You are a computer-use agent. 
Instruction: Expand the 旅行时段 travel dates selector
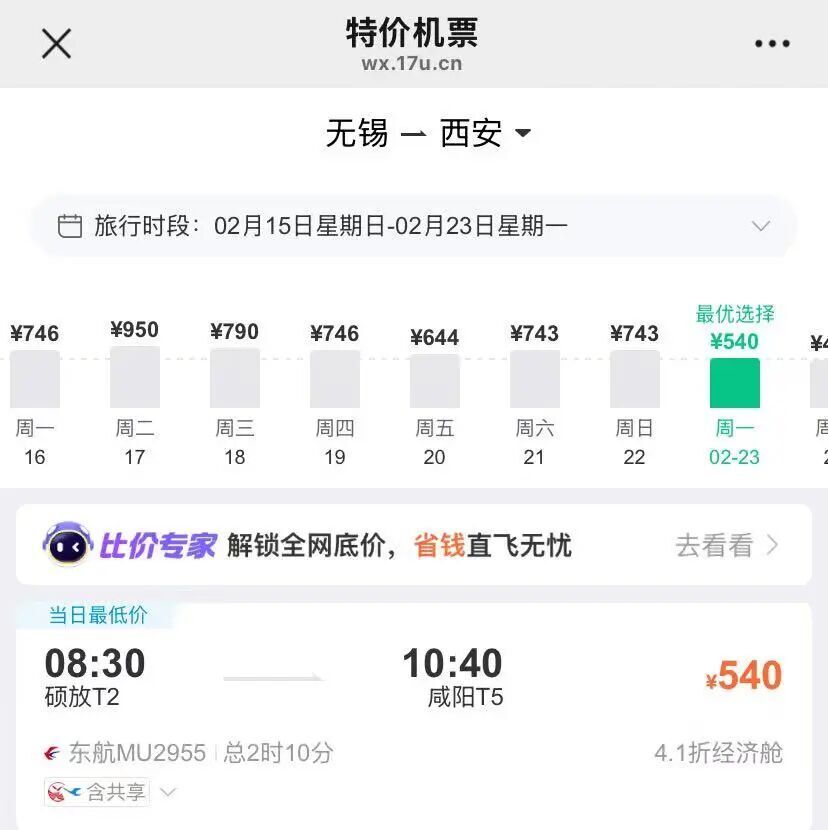pyautogui.click(x=760, y=226)
